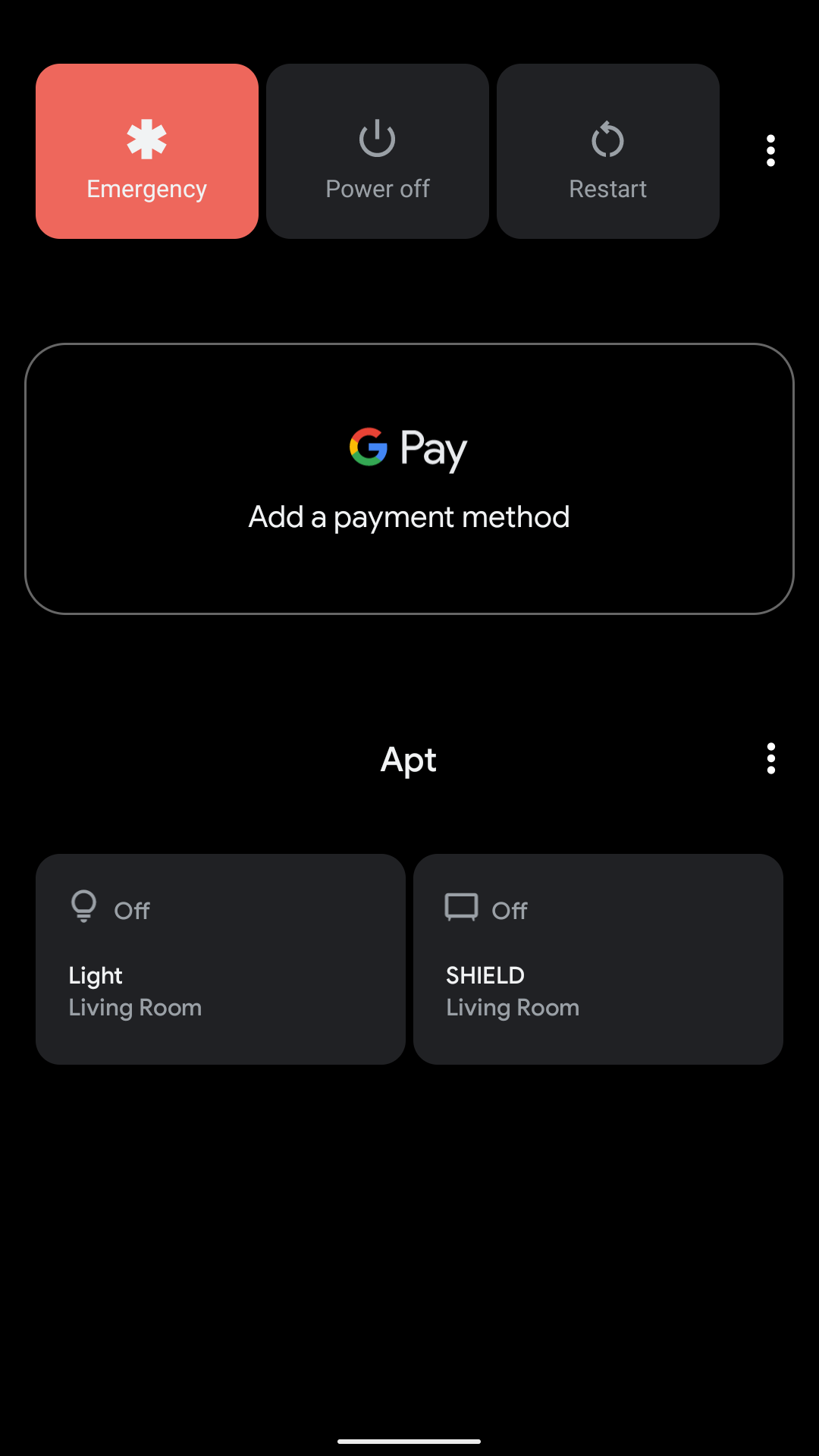Image resolution: width=819 pixels, height=1456 pixels.
Task: Tap the TV icon on SHIELD tile
Action: pos(462,906)
